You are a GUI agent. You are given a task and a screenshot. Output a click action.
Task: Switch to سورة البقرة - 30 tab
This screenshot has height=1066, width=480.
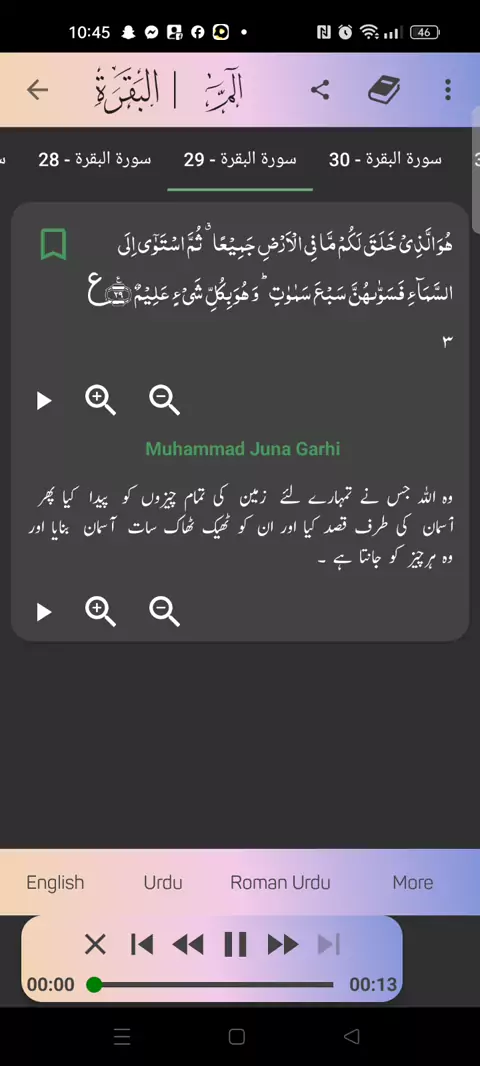point(385,160)
